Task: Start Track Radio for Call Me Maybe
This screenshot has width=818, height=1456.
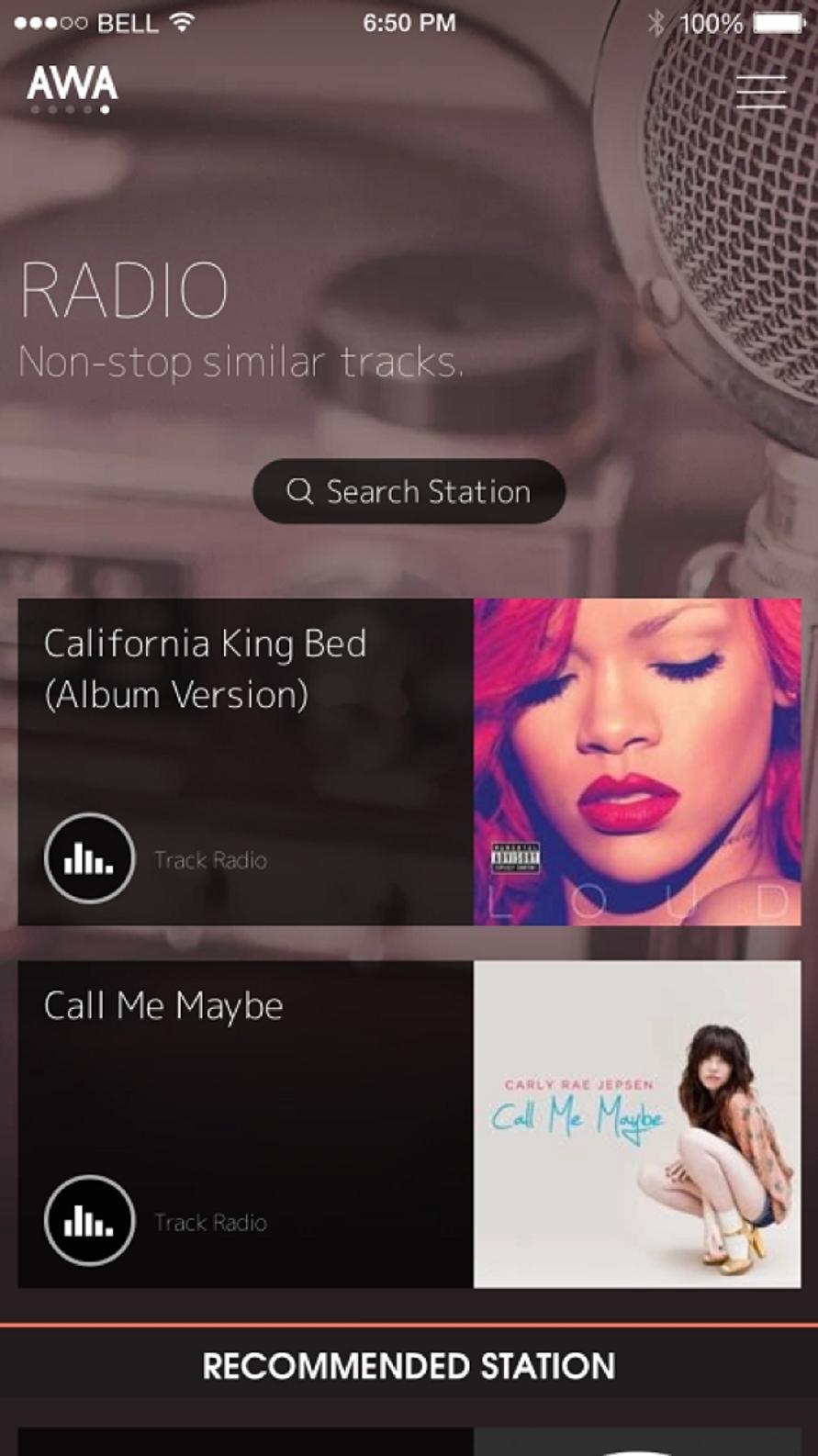Action: coord(89,1220)
